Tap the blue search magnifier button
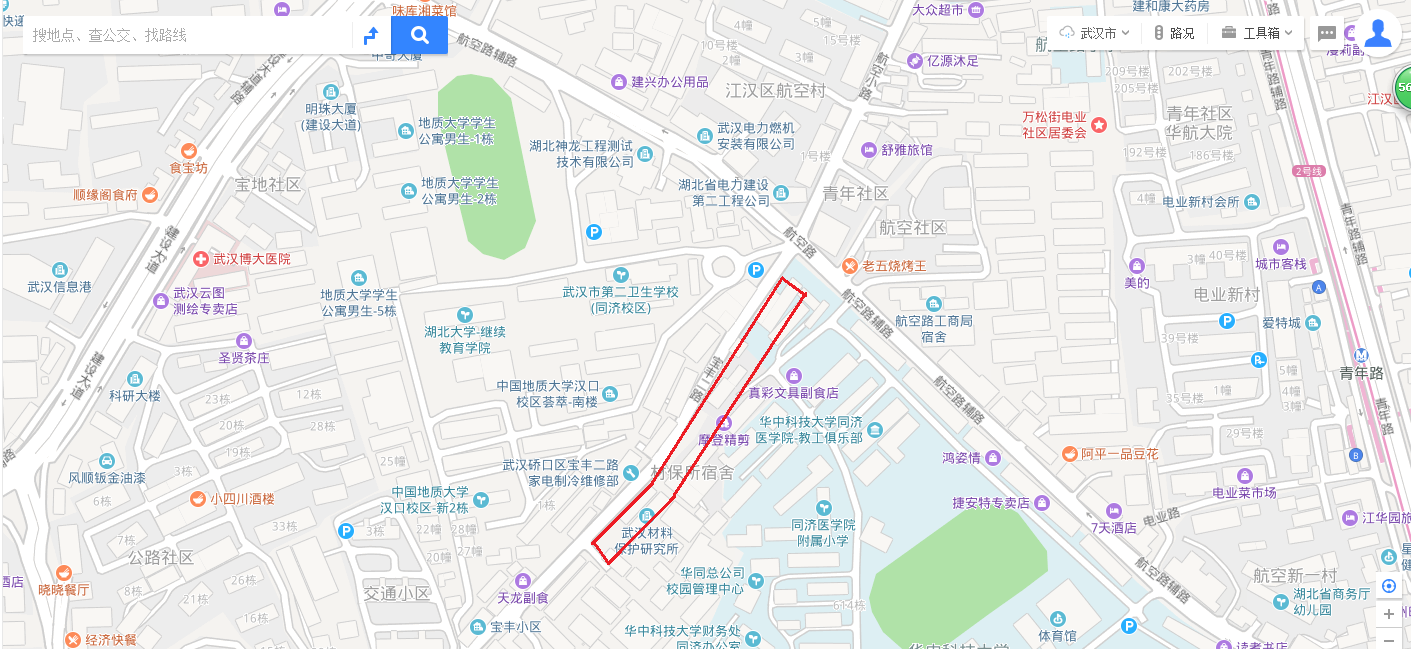 pyautogui.click(x=419, y=36)
